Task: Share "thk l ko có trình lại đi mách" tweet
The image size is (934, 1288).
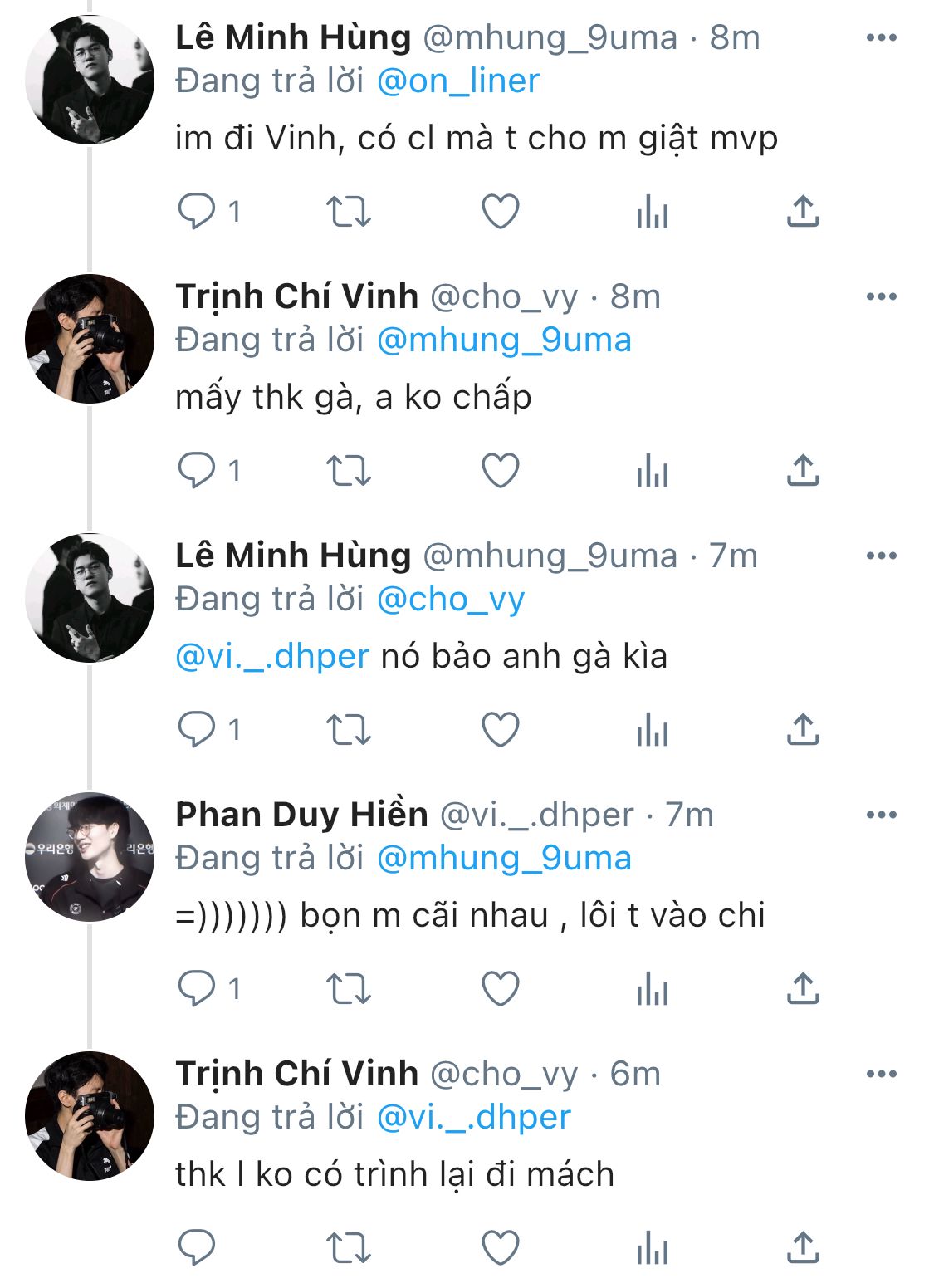Action: [x=803, y=1248]
